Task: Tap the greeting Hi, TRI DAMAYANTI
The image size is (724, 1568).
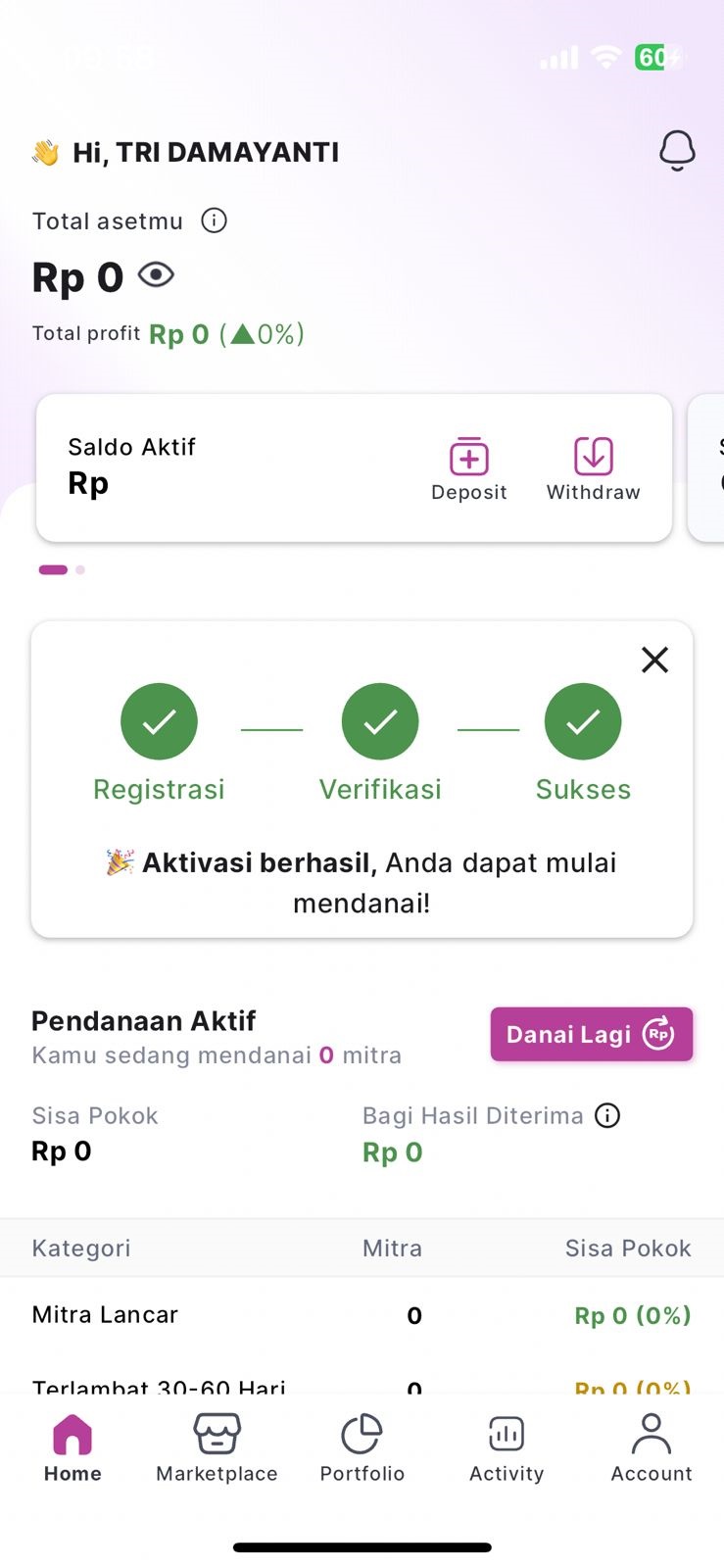Action: (206, 151)
